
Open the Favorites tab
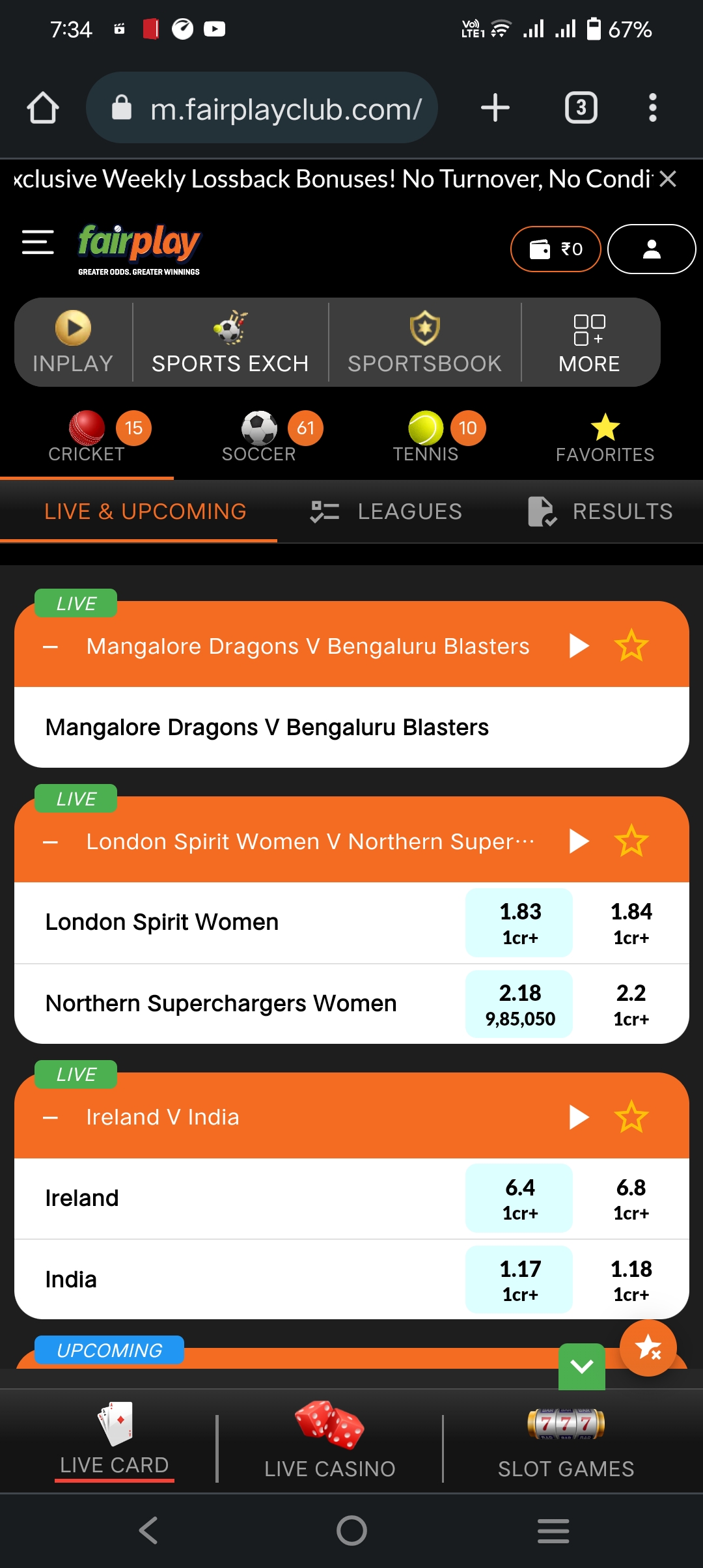(x=605, y=438)
